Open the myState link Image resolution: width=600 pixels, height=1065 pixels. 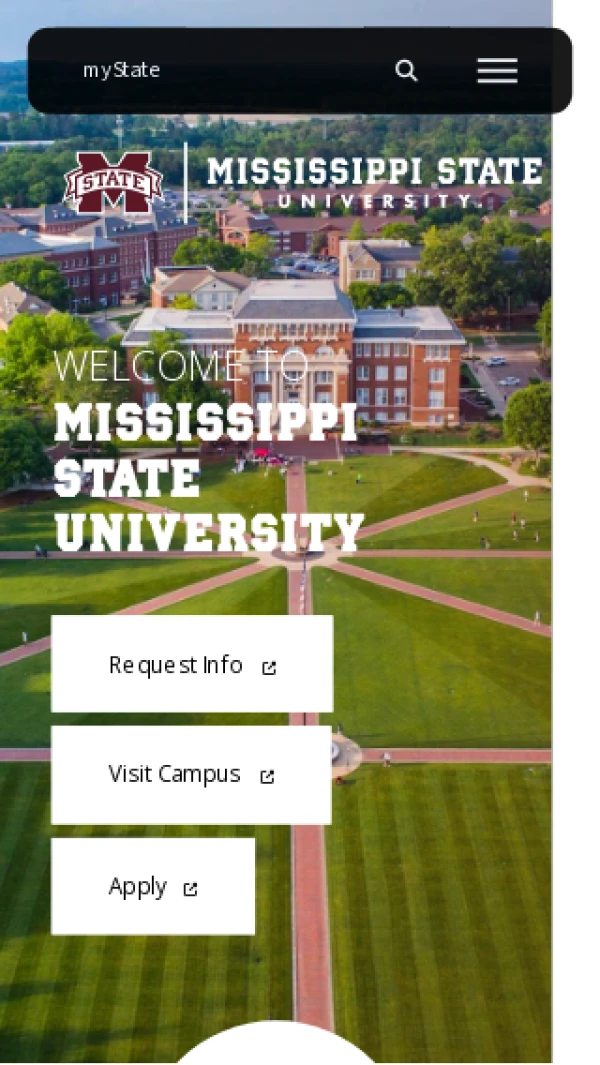pyautogui.click(x=121, y=70)
